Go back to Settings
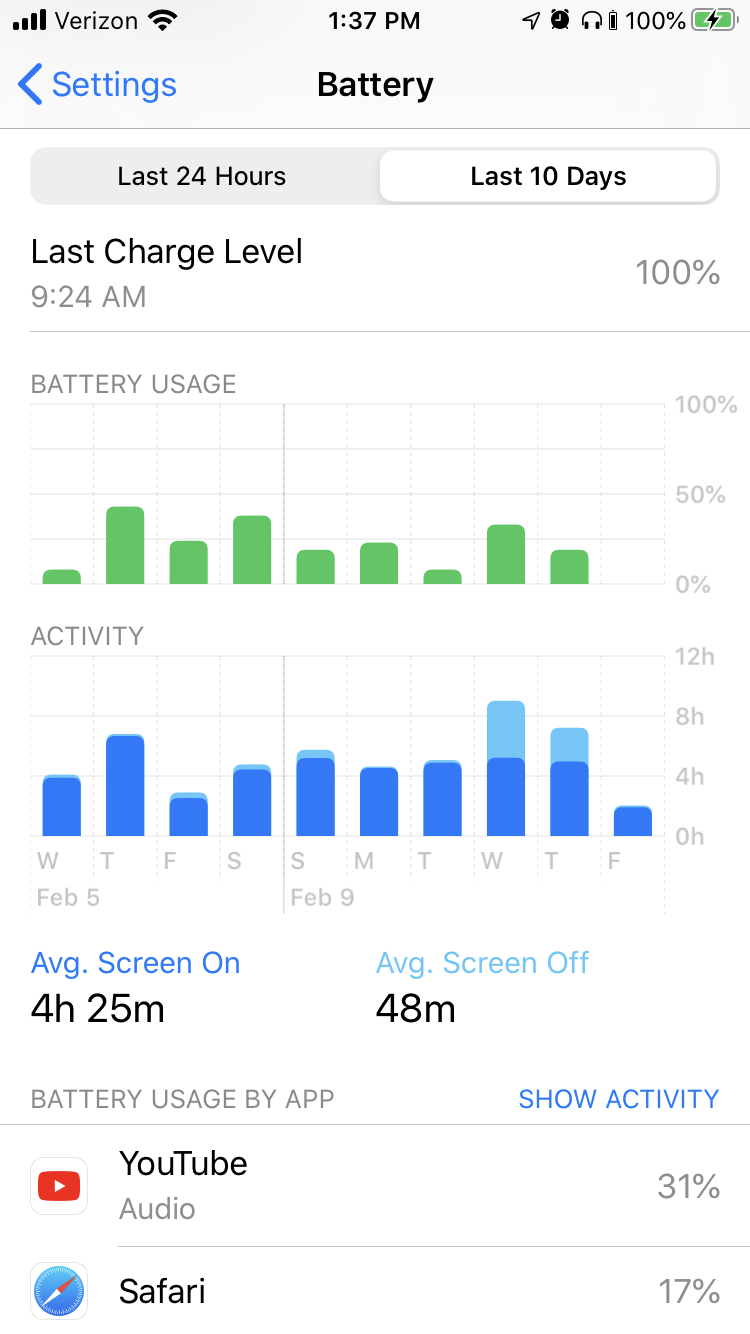750x1334 pixels. [x=97, y=85]
